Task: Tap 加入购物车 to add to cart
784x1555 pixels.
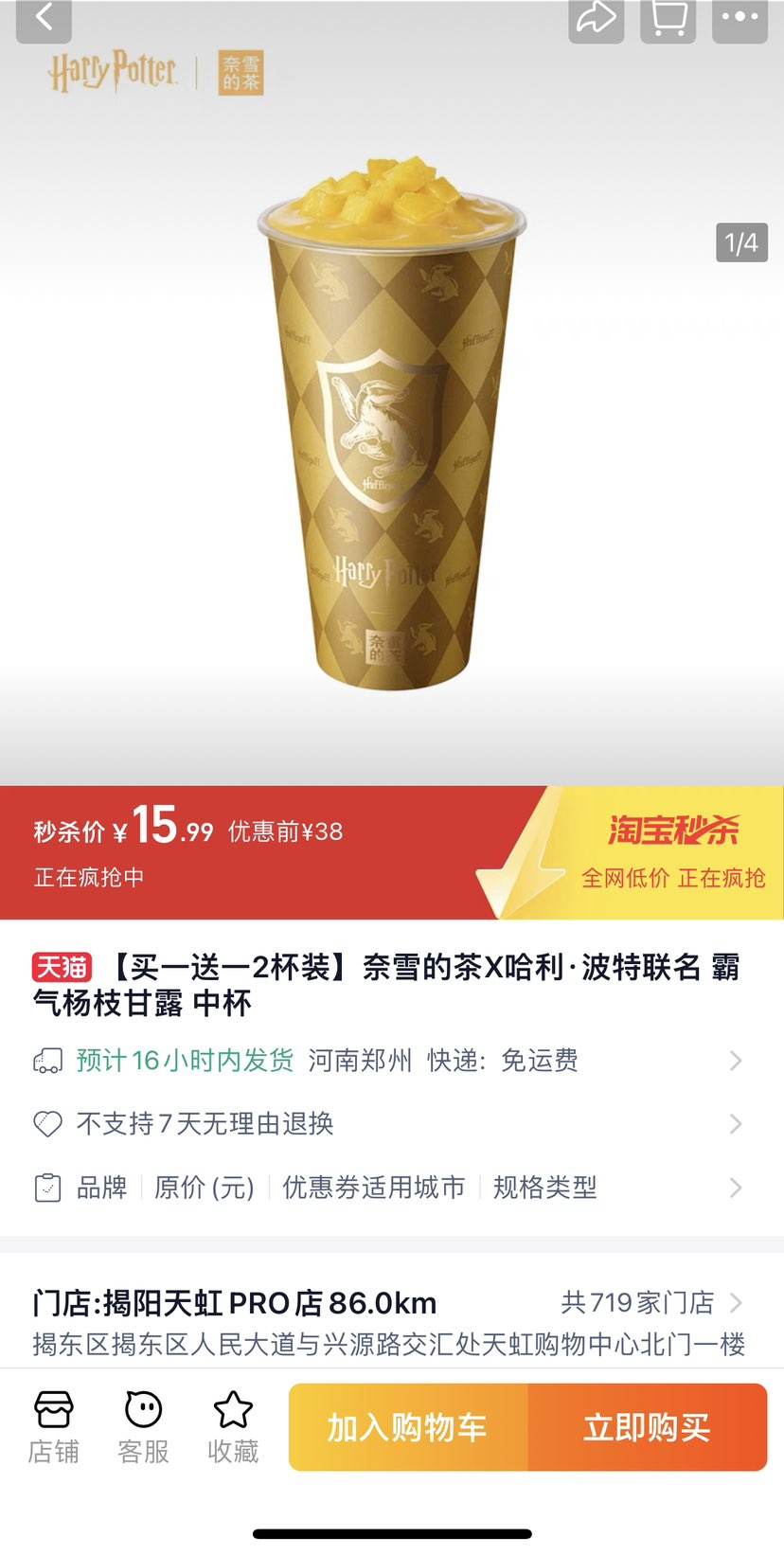Action: point(408,1427)
